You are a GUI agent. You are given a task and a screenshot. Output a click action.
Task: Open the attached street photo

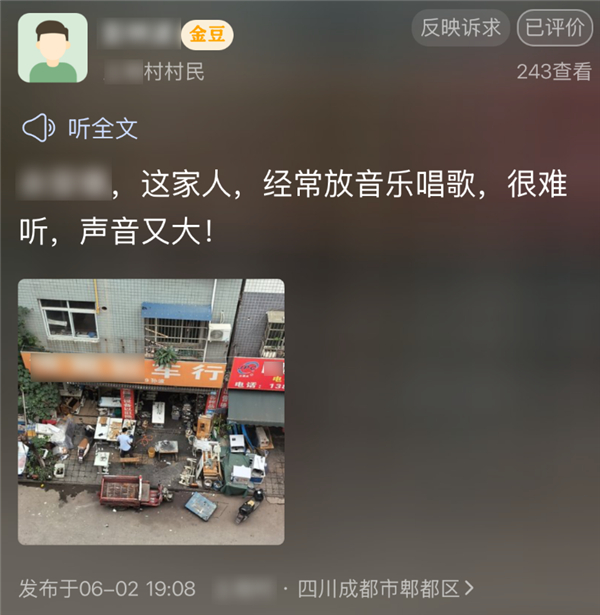pos(151,411)
